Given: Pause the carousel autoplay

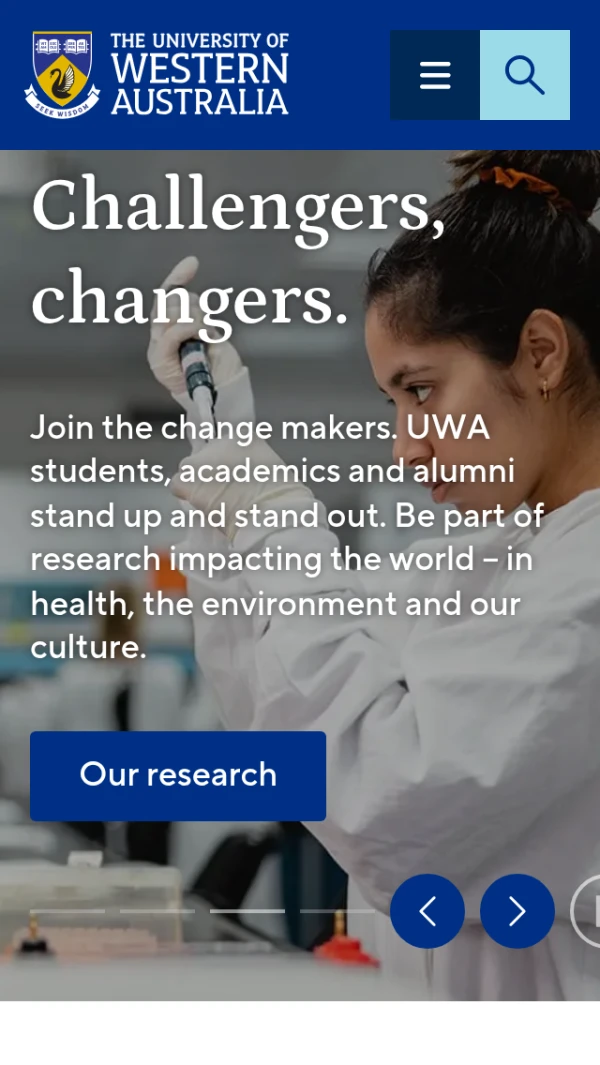Looking at the screenshot, I should [x=589, y=911].
